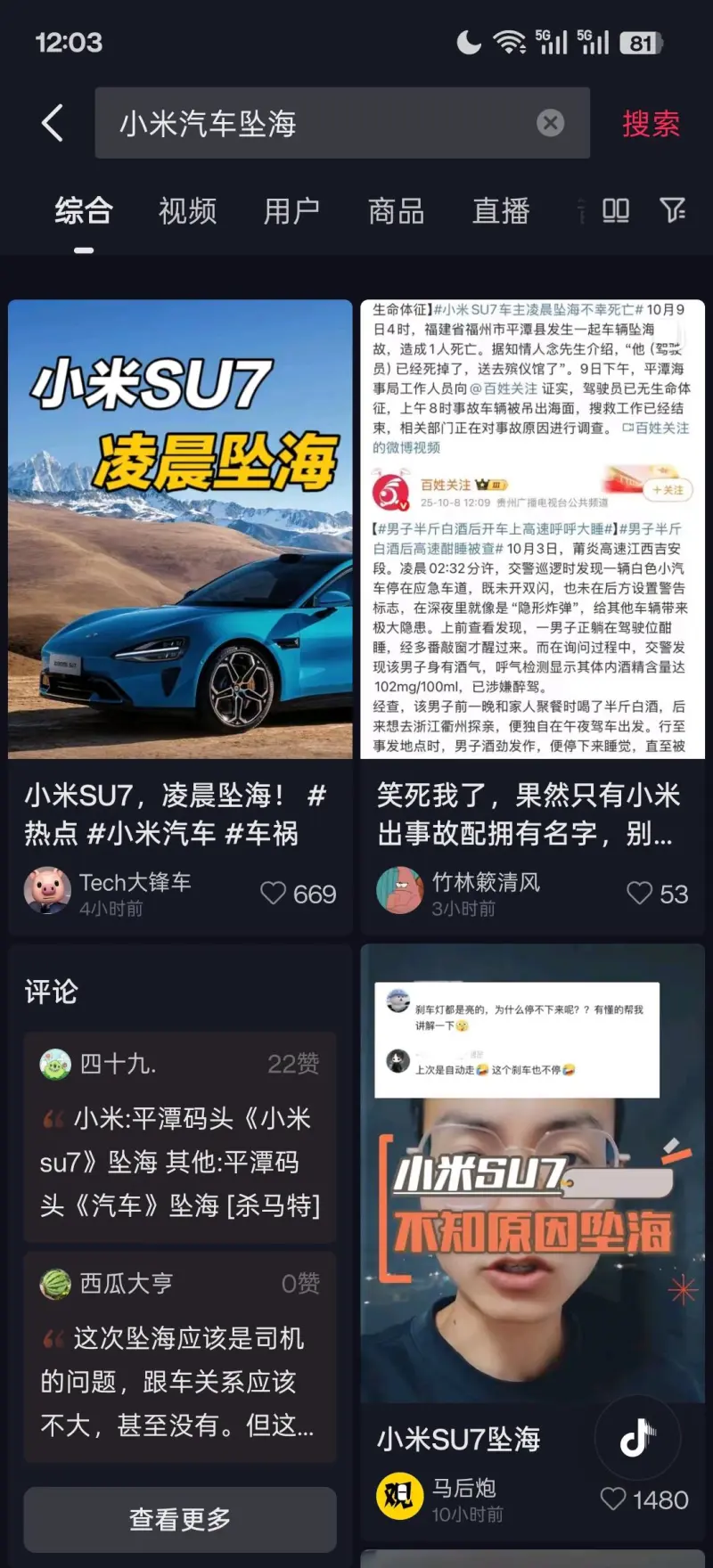713x1568 pixels.
Task: Tap 查看更多 to see more comments
Action: pos(180,1519)
